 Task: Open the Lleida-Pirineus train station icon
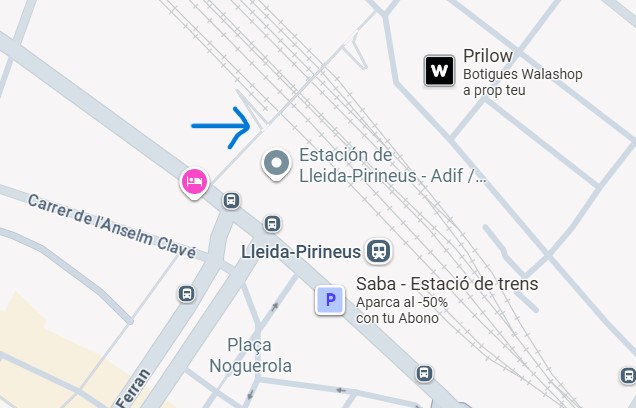coord(378,251)
